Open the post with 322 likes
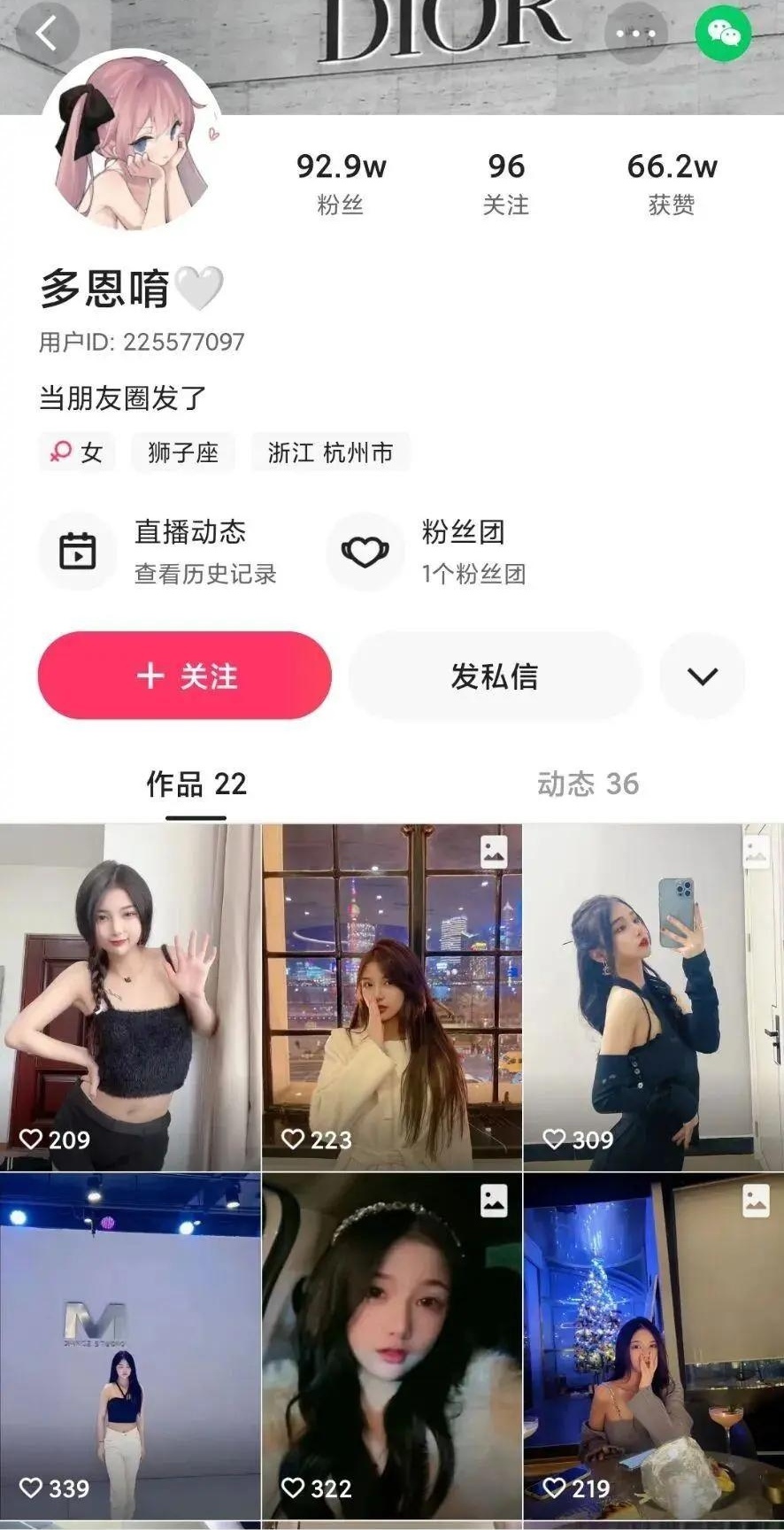The image size is (784, 1530). tap(392, 1346)
